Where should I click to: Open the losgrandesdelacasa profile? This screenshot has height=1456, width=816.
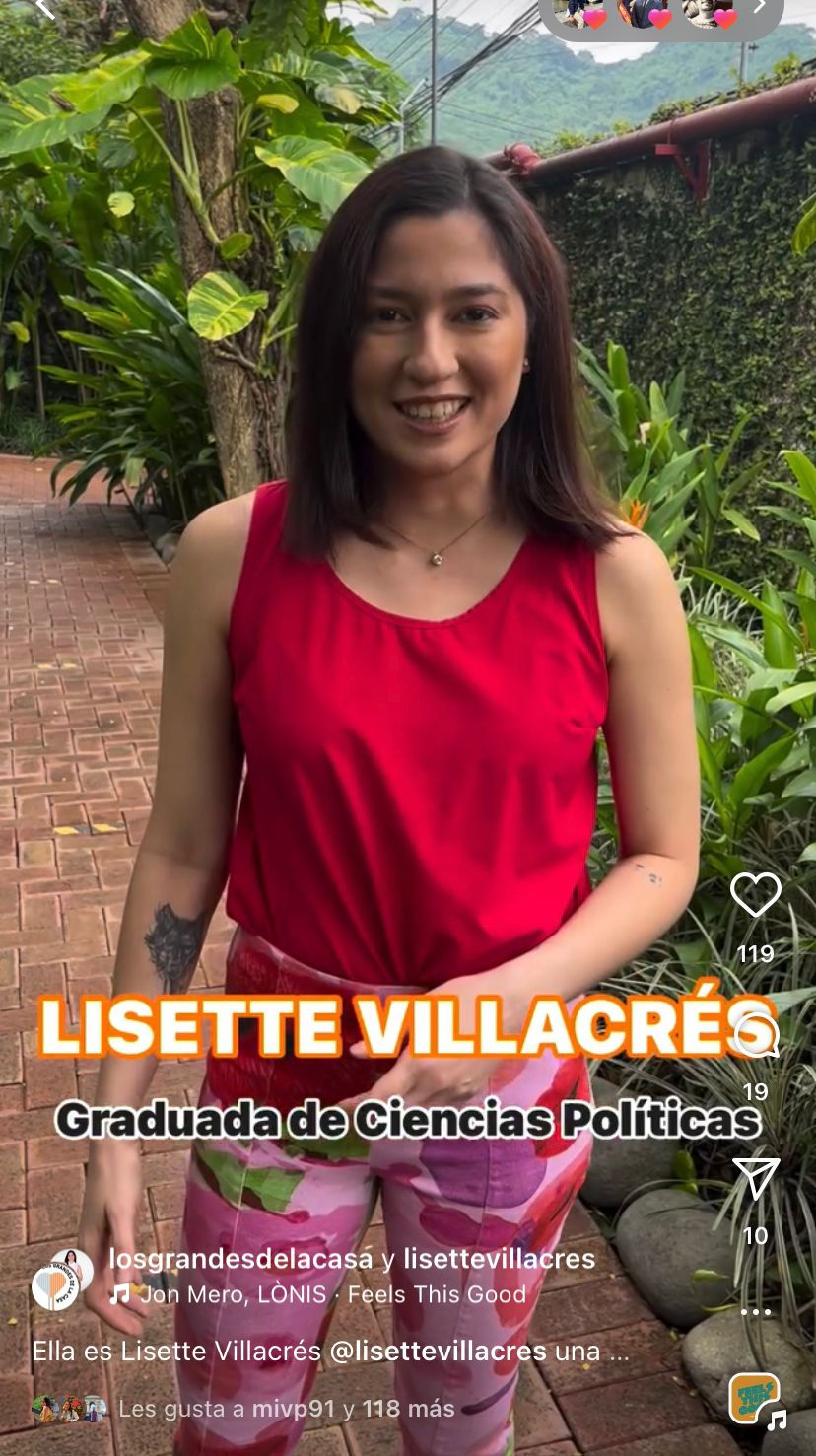click(240, 1259)
